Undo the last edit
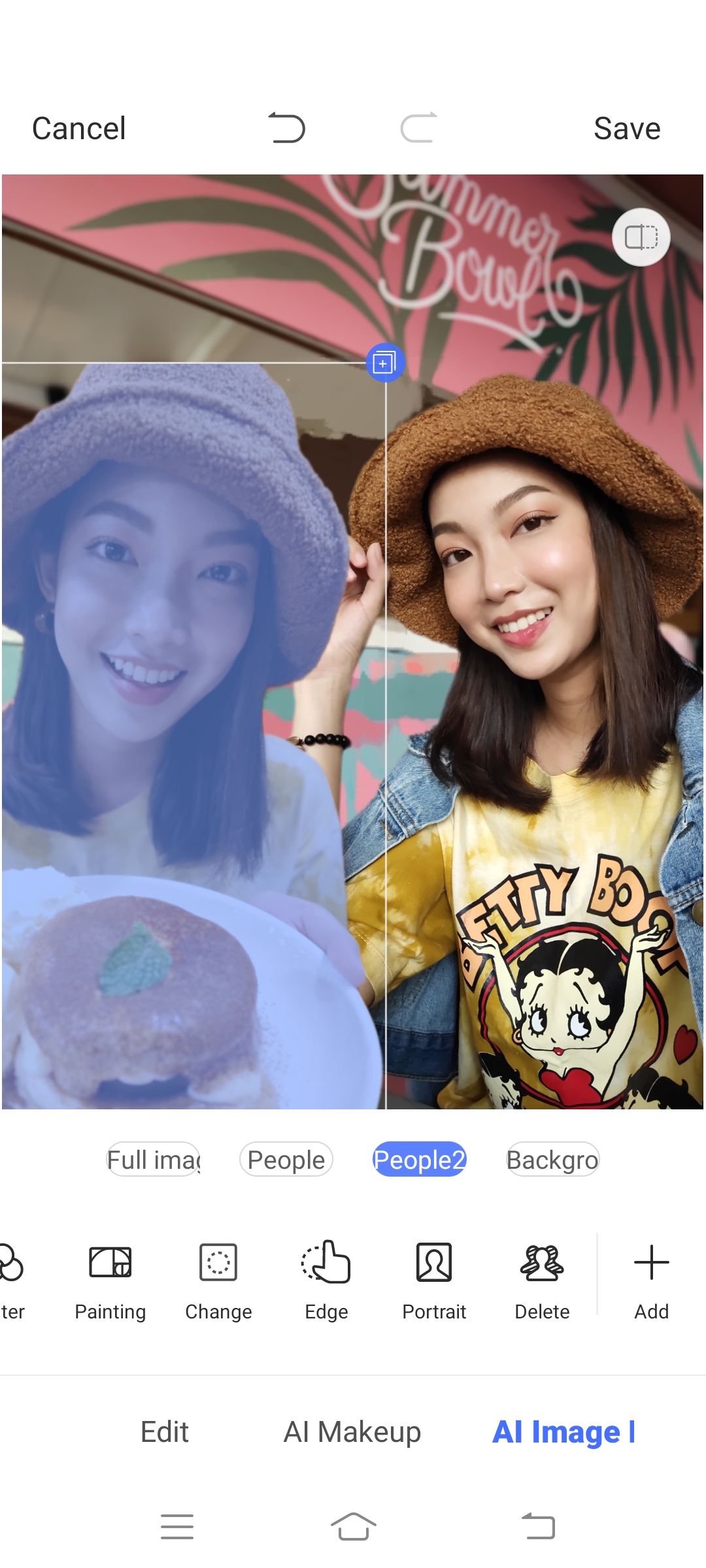Image resolution: width=706 pixels, height=1568 pixels. [286, 128]
